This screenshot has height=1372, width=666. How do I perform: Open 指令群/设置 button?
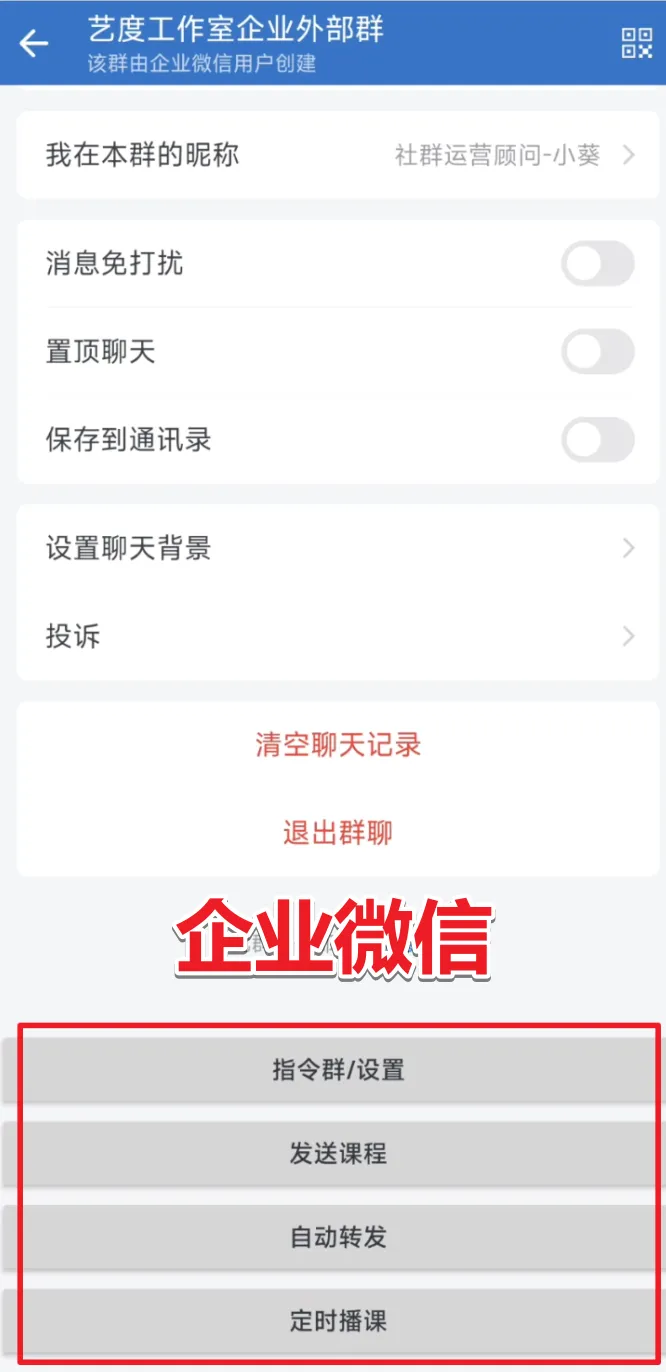click(338, 1069)
